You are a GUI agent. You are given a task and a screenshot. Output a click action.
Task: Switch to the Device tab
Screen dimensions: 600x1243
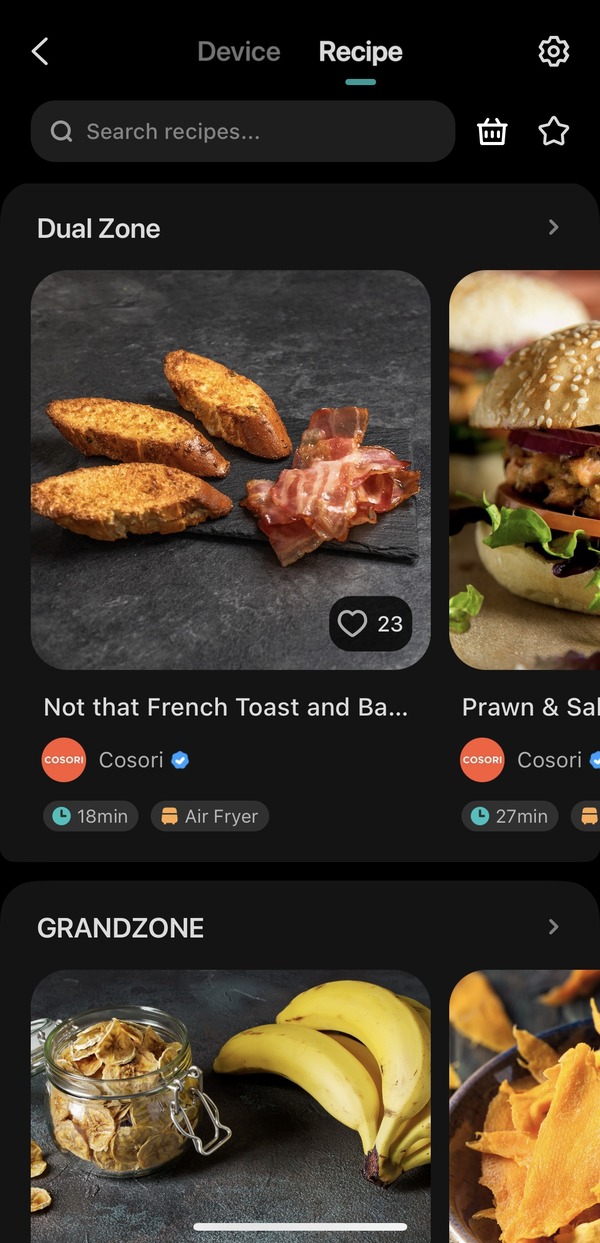239,52
